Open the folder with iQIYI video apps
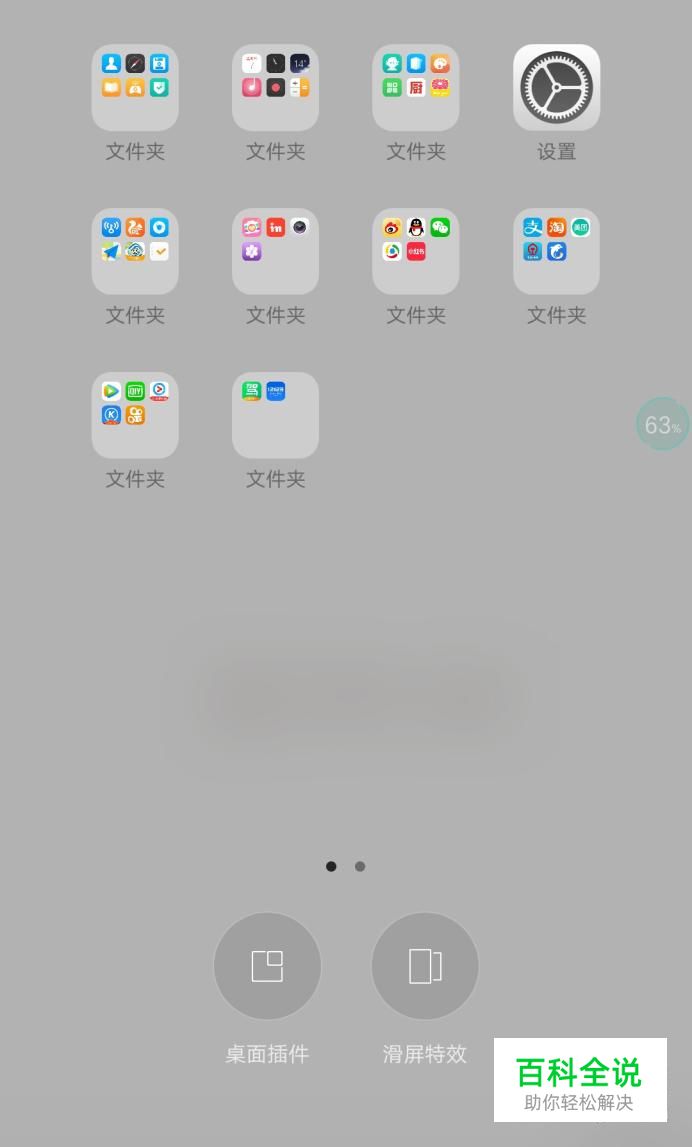 pyautogui.click(x=135, y=416)
